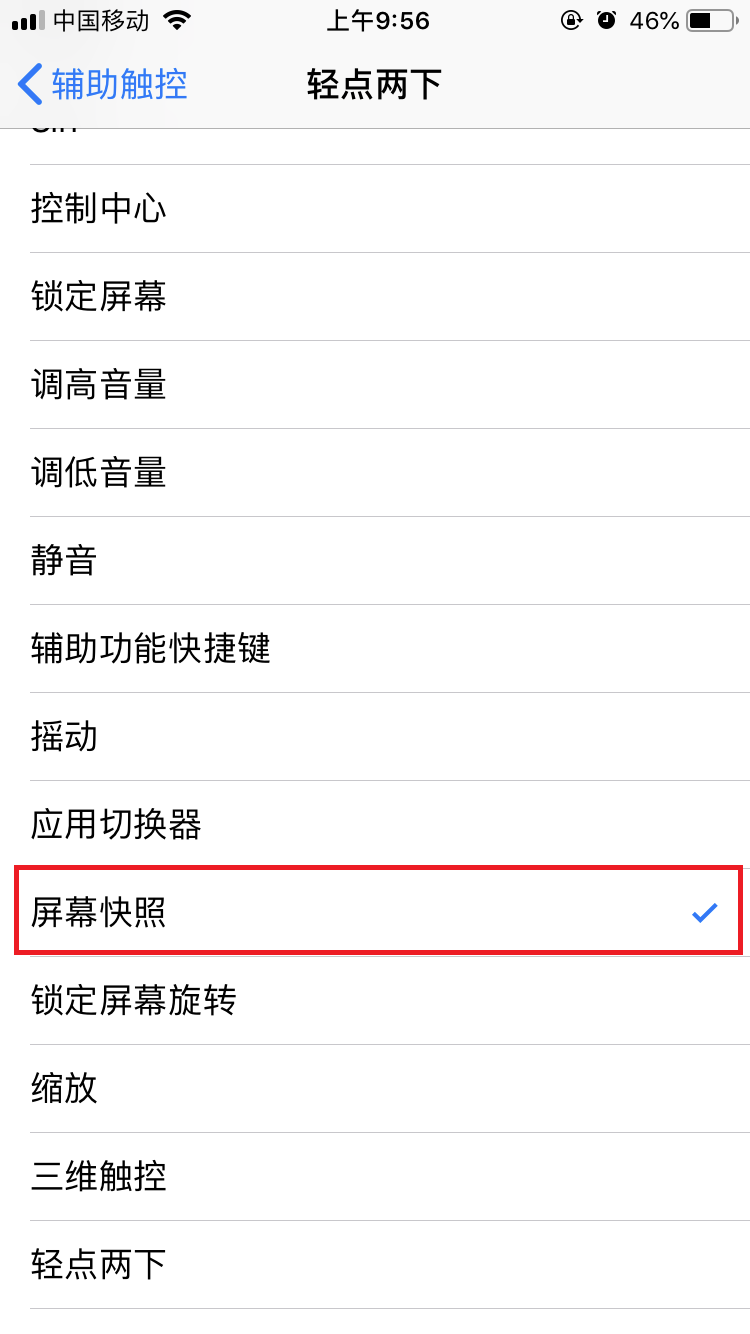750x1334 pixels.
Task: Select 缩放 for double tap
Action: pos(375,1089)
